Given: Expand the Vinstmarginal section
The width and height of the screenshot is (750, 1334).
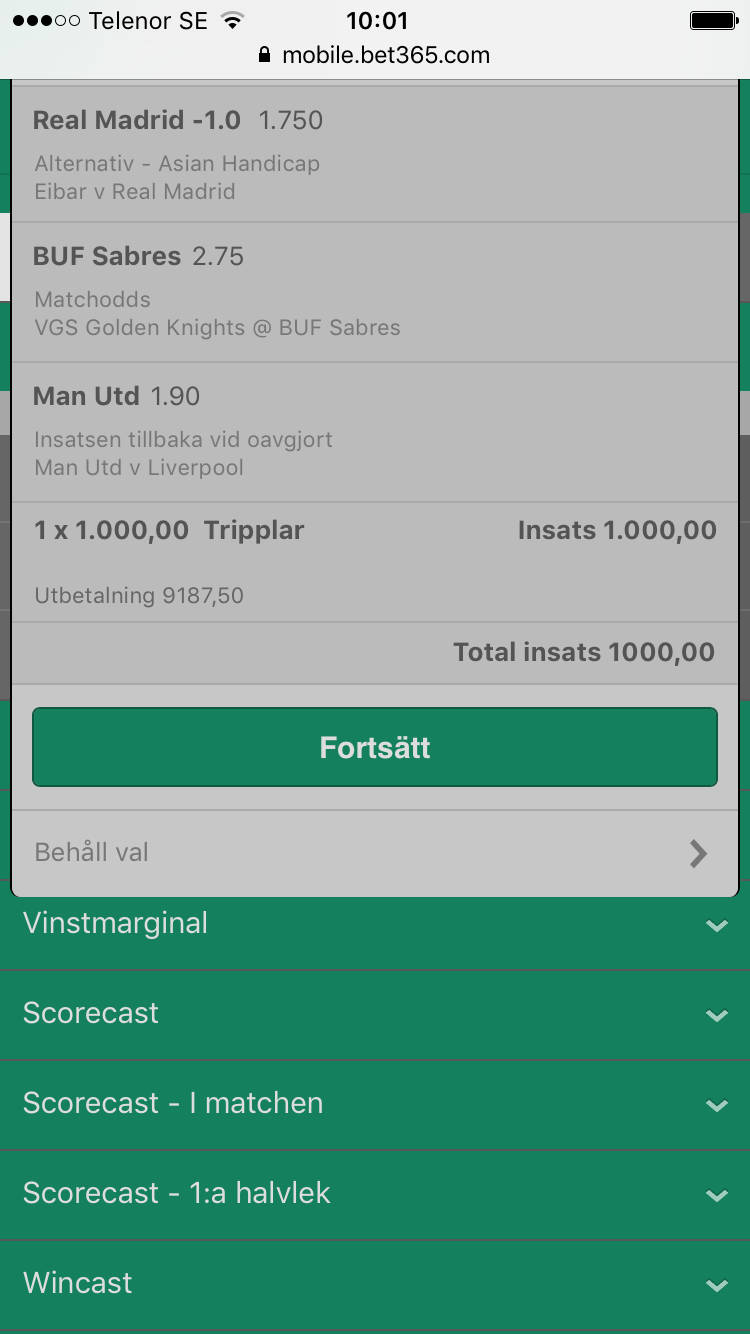Looking at the screenshot, I should tap(375, 925).
